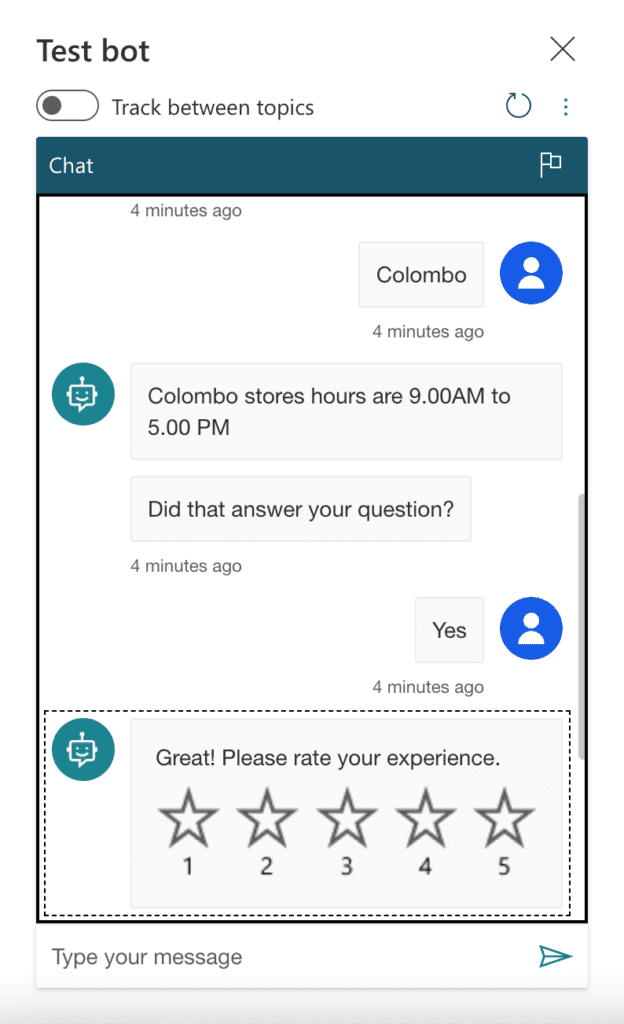Close the Test bot panel

[562, 49]
